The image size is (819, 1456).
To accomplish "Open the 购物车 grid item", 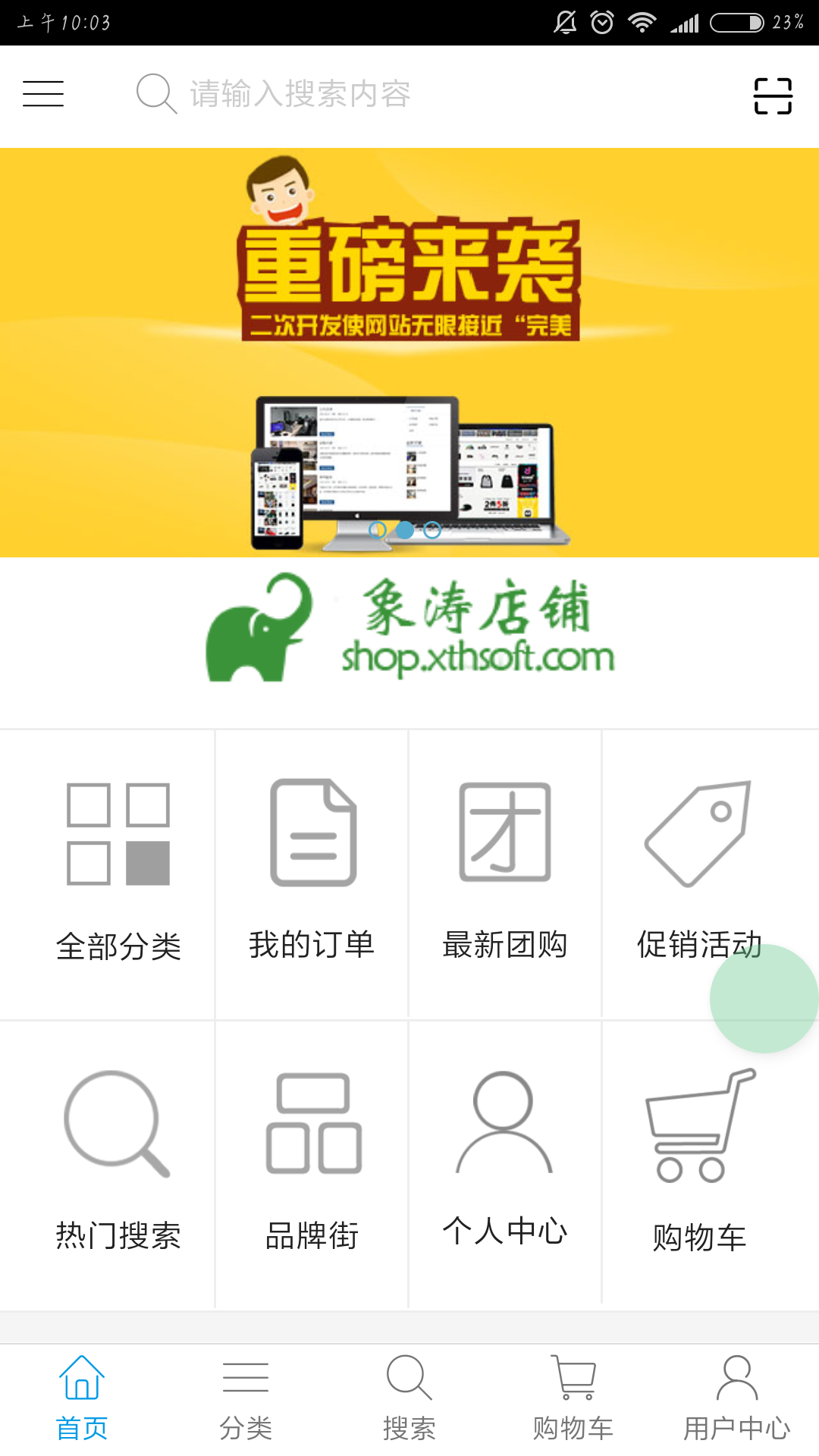I will [699, 1160].
